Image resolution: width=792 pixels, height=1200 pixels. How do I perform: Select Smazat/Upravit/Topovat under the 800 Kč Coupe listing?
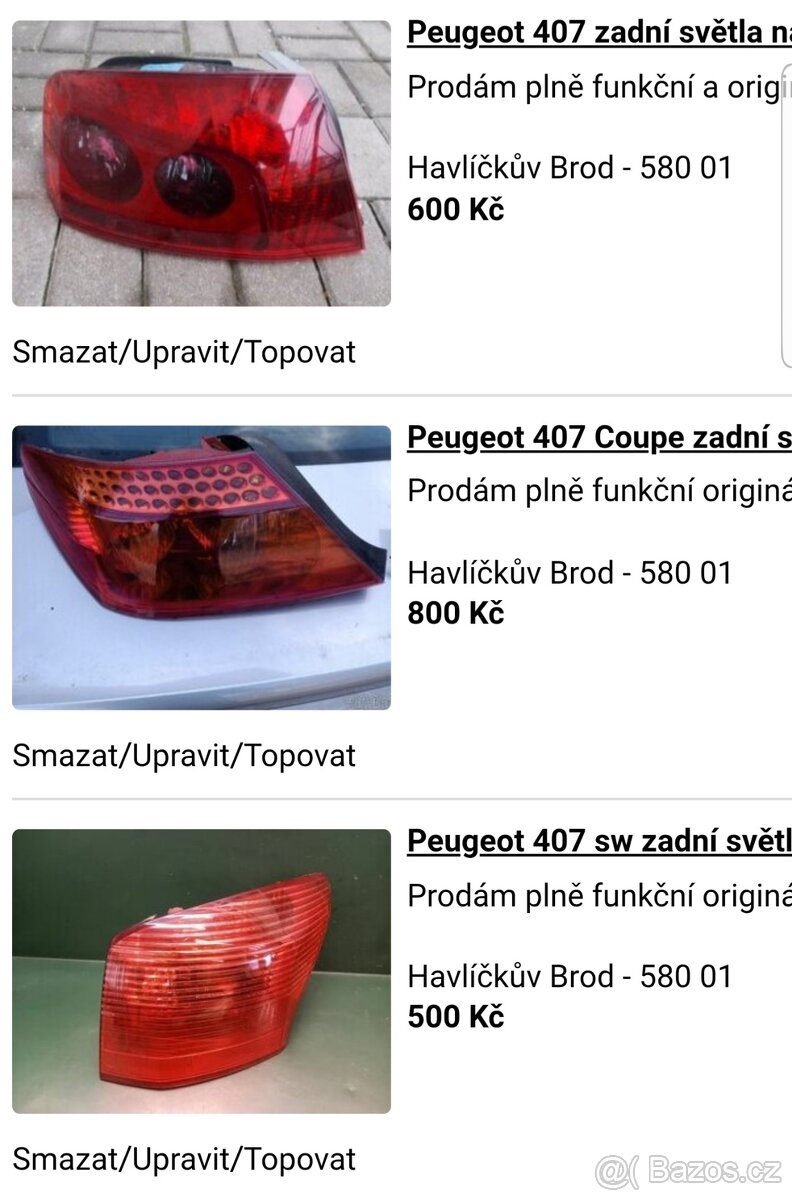(184, 756)
